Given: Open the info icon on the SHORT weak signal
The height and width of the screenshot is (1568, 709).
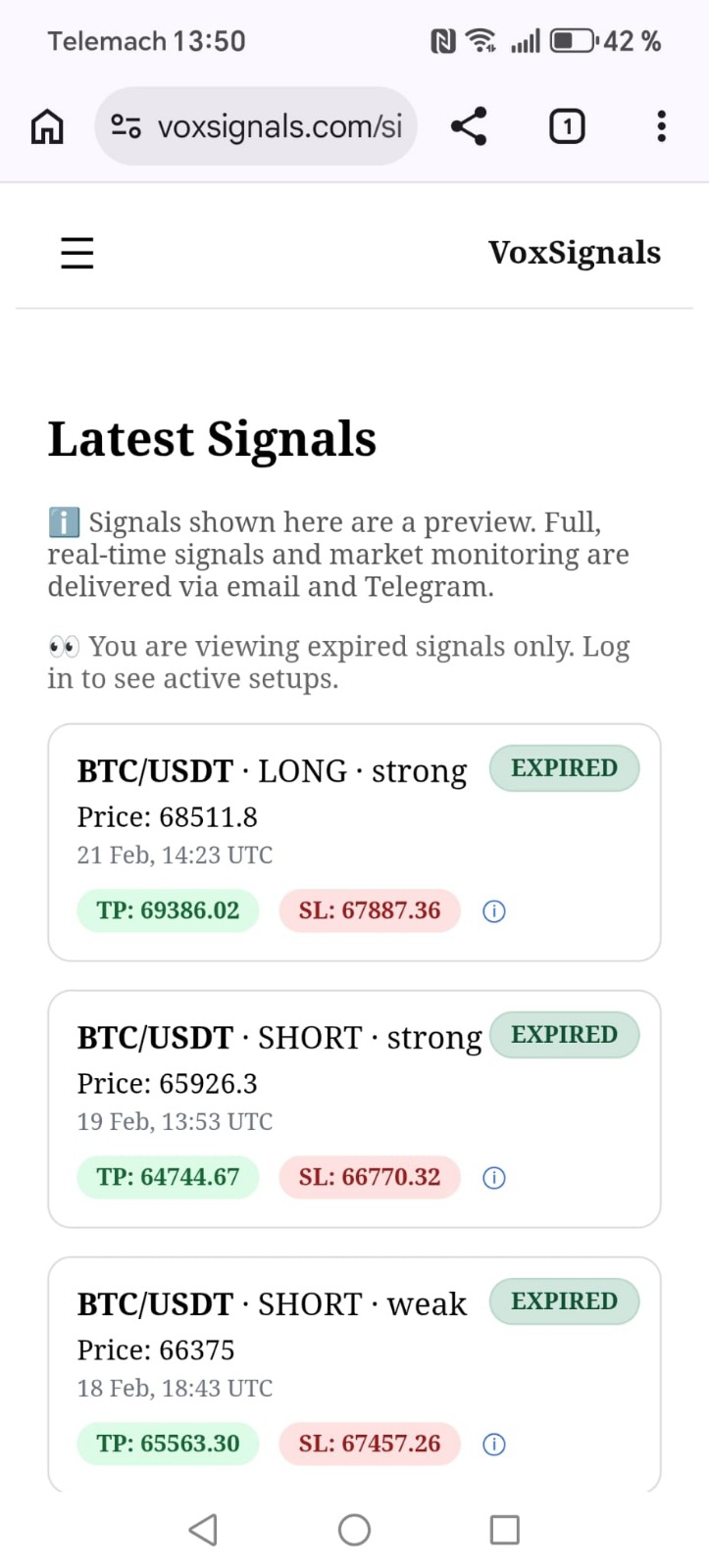Looking at the screenshot, I should point(493,1444).
